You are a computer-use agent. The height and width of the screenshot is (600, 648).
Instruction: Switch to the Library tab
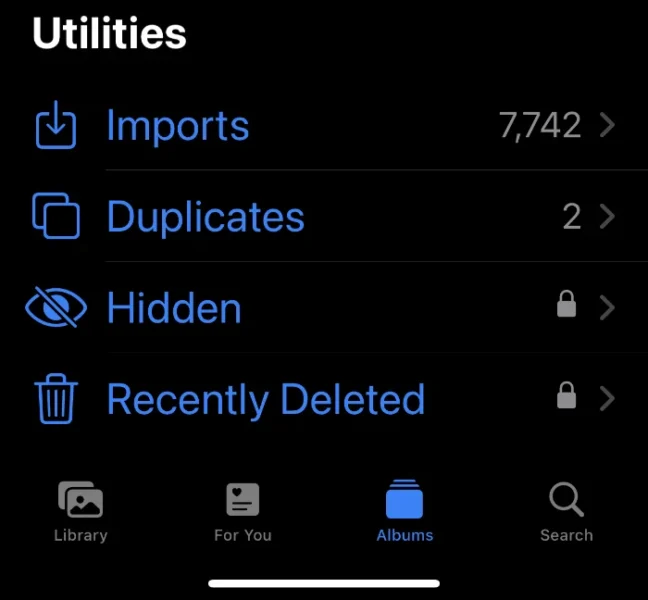click(x=80, y=511)
